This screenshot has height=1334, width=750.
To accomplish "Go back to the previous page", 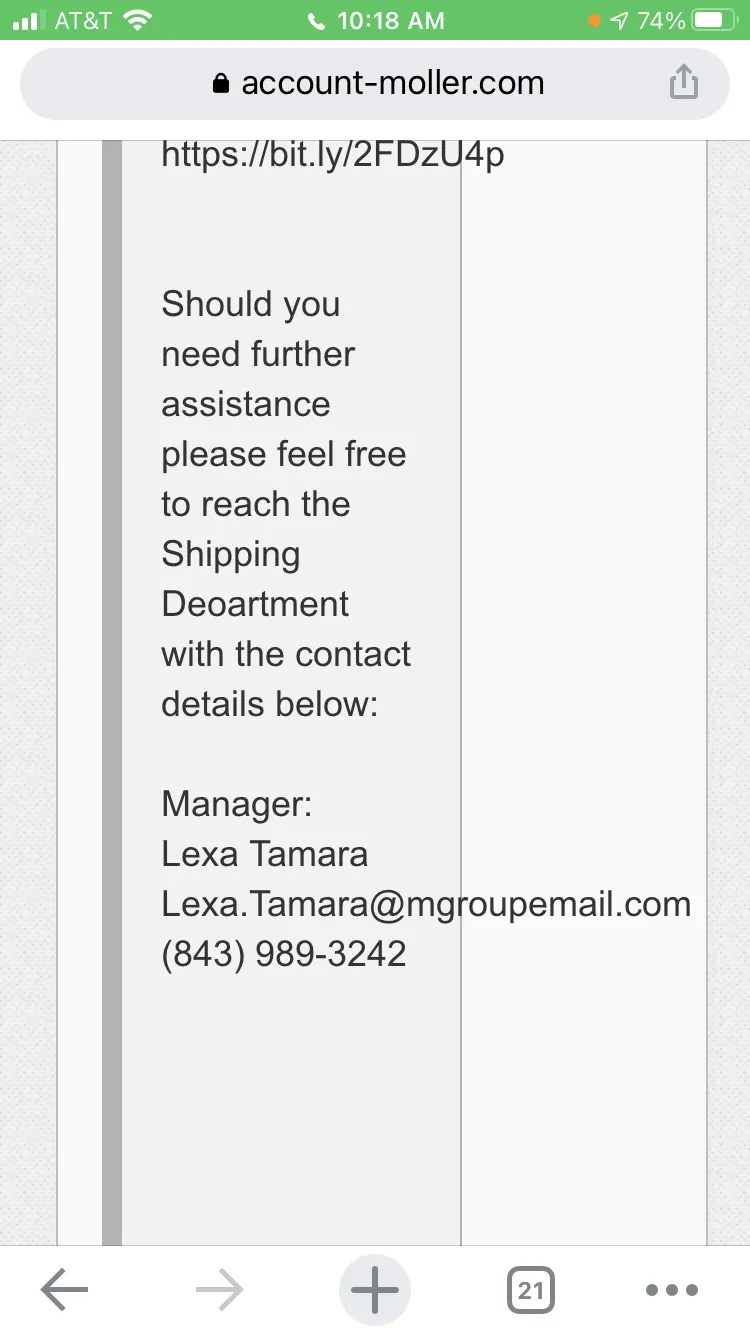I will tap(64, 1290).
